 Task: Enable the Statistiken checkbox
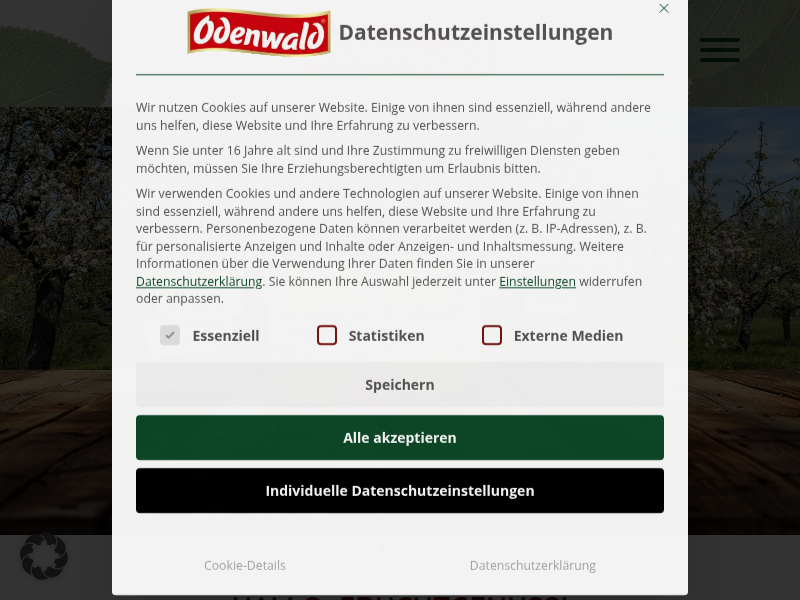point(327,335)
